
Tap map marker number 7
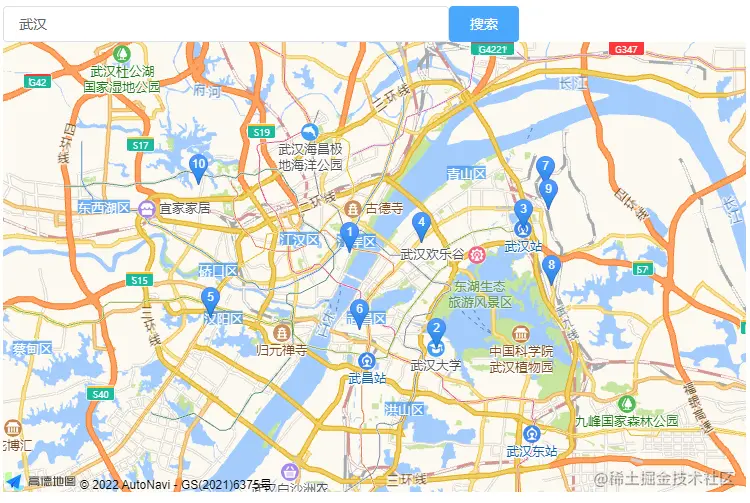pos(545,169)
